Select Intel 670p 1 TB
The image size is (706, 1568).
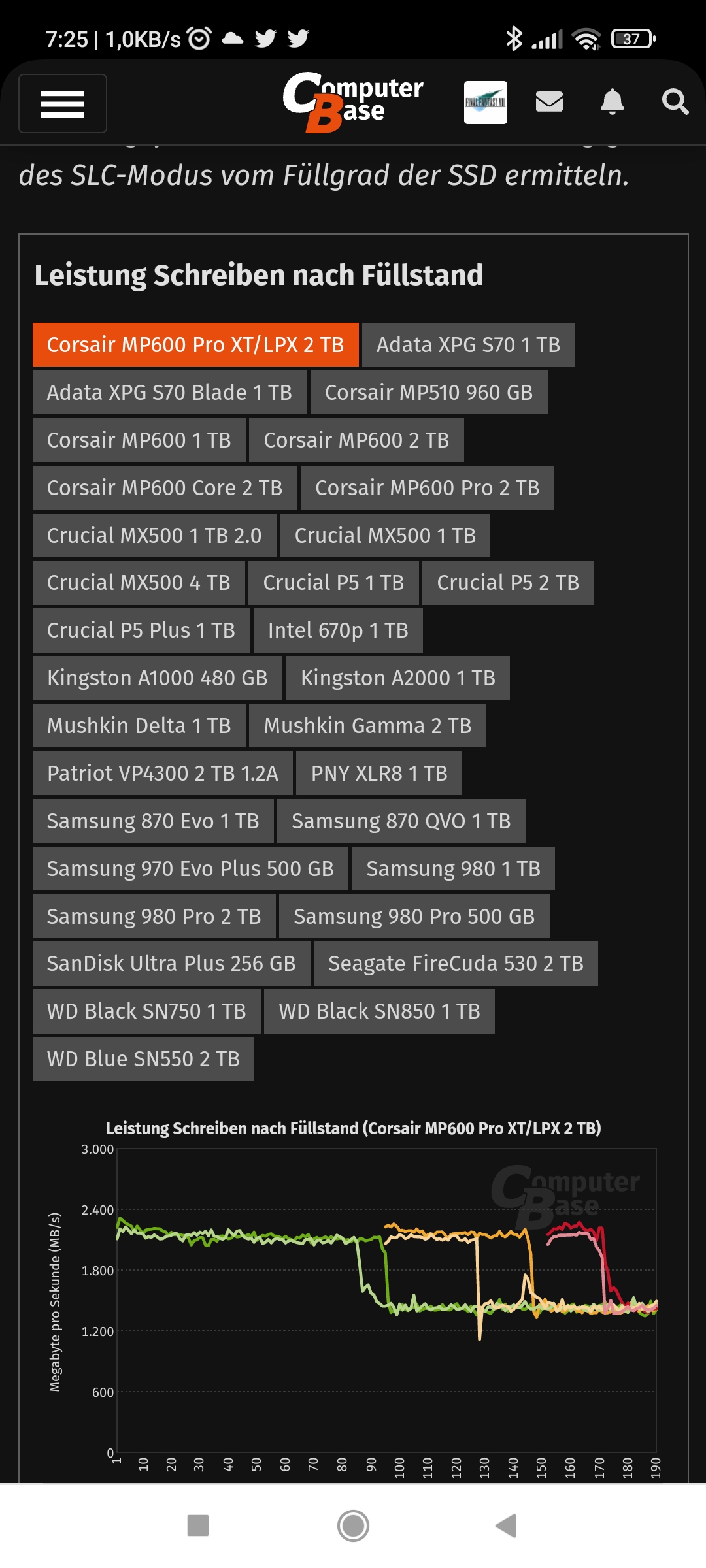(338, 630)
